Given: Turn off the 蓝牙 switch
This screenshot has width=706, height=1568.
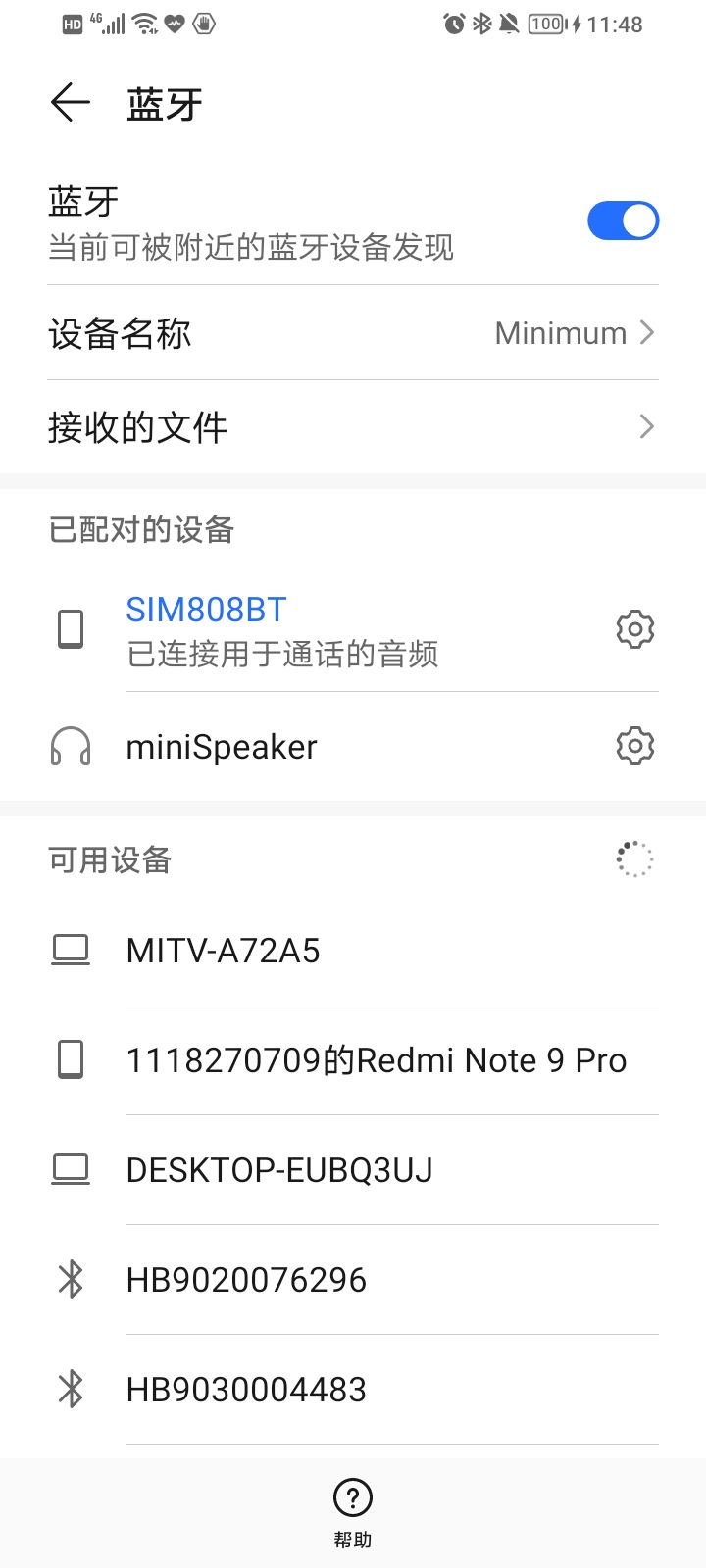Looking at the screenshot, I should (623, 220).
